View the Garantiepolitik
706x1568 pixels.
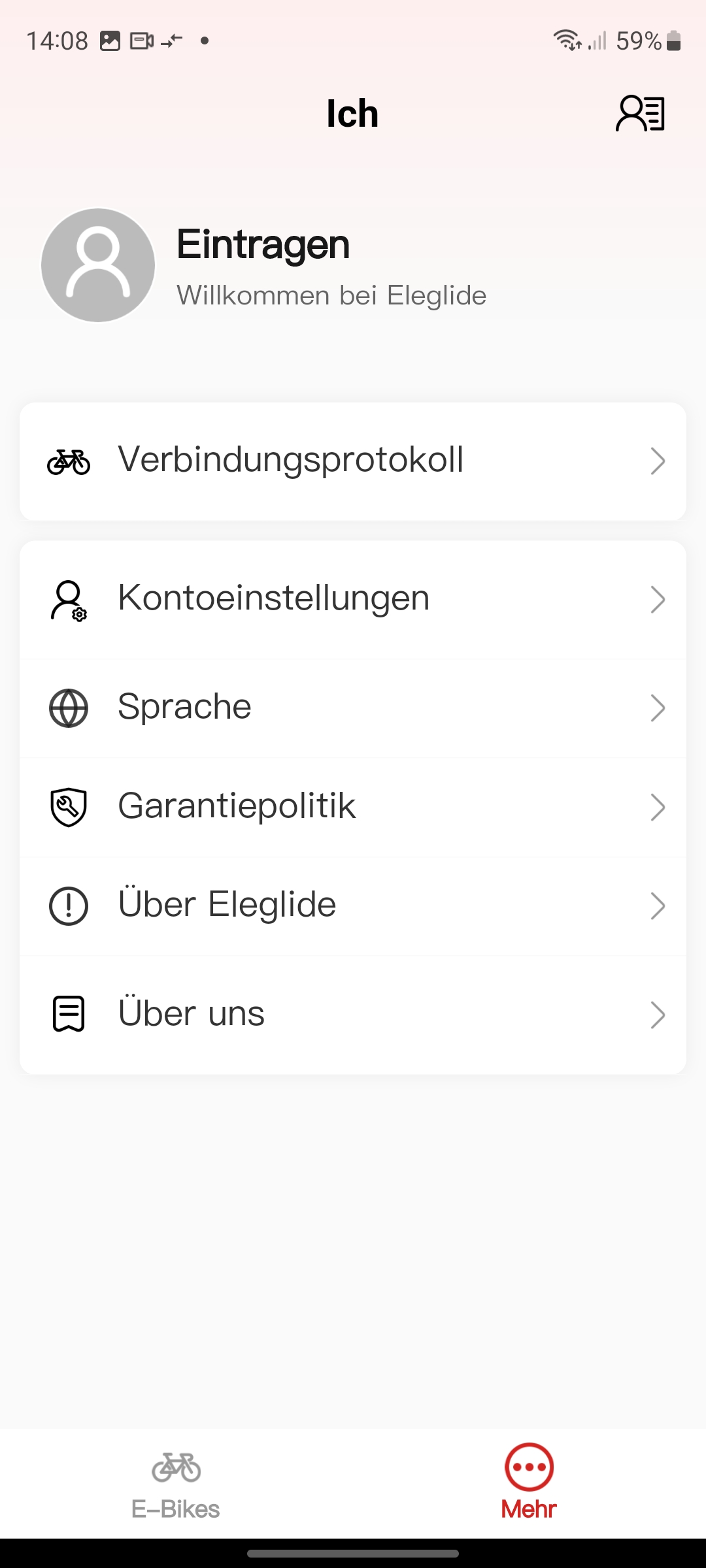pos(353,807)
